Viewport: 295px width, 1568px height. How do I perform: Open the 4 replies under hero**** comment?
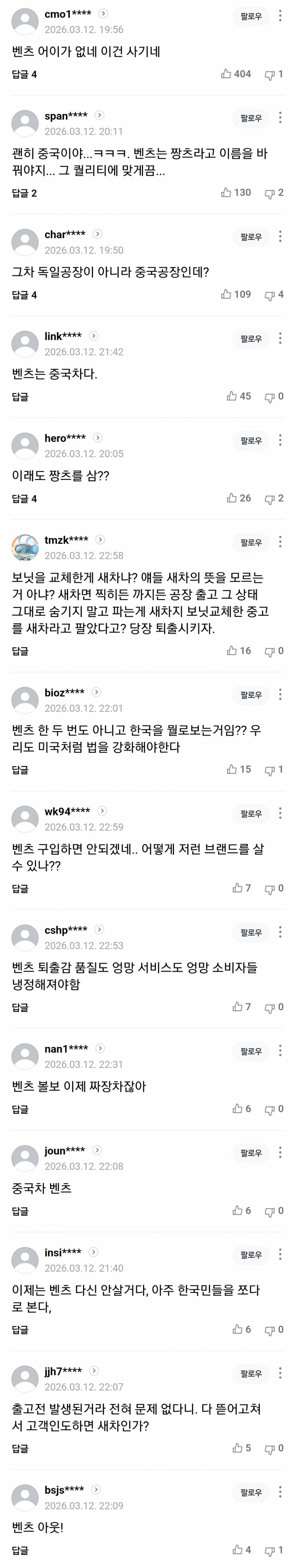(24, 499)
